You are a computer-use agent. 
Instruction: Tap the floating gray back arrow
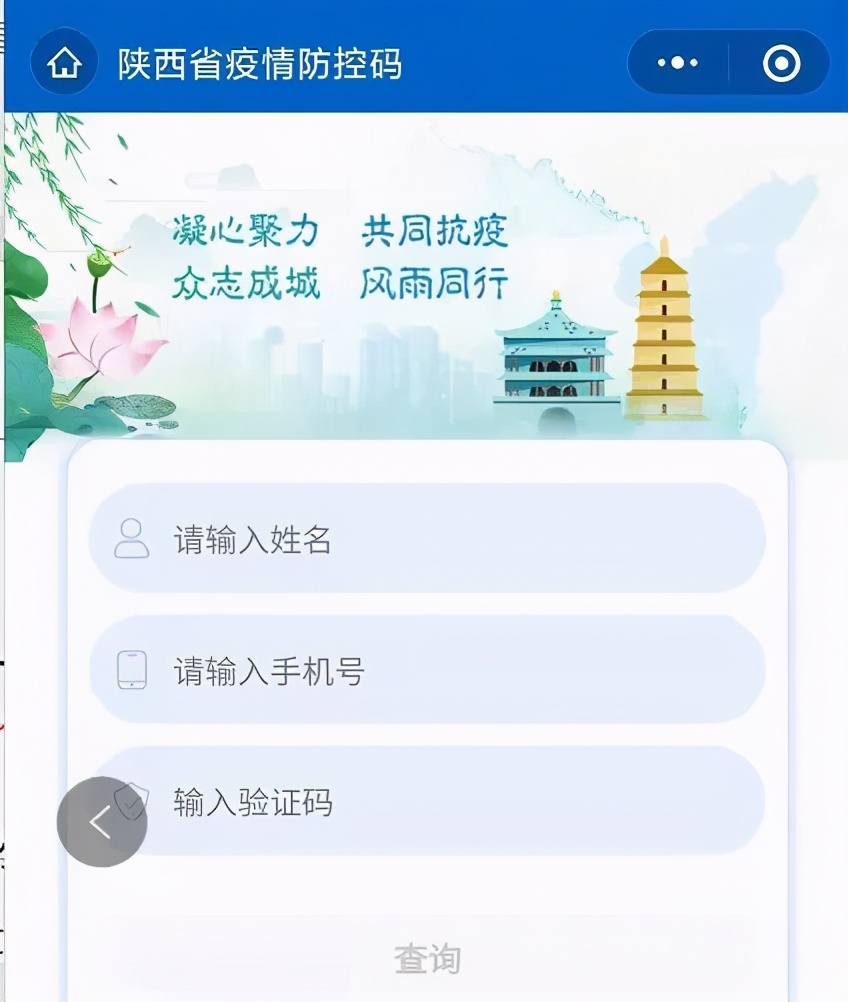(101, 822)
